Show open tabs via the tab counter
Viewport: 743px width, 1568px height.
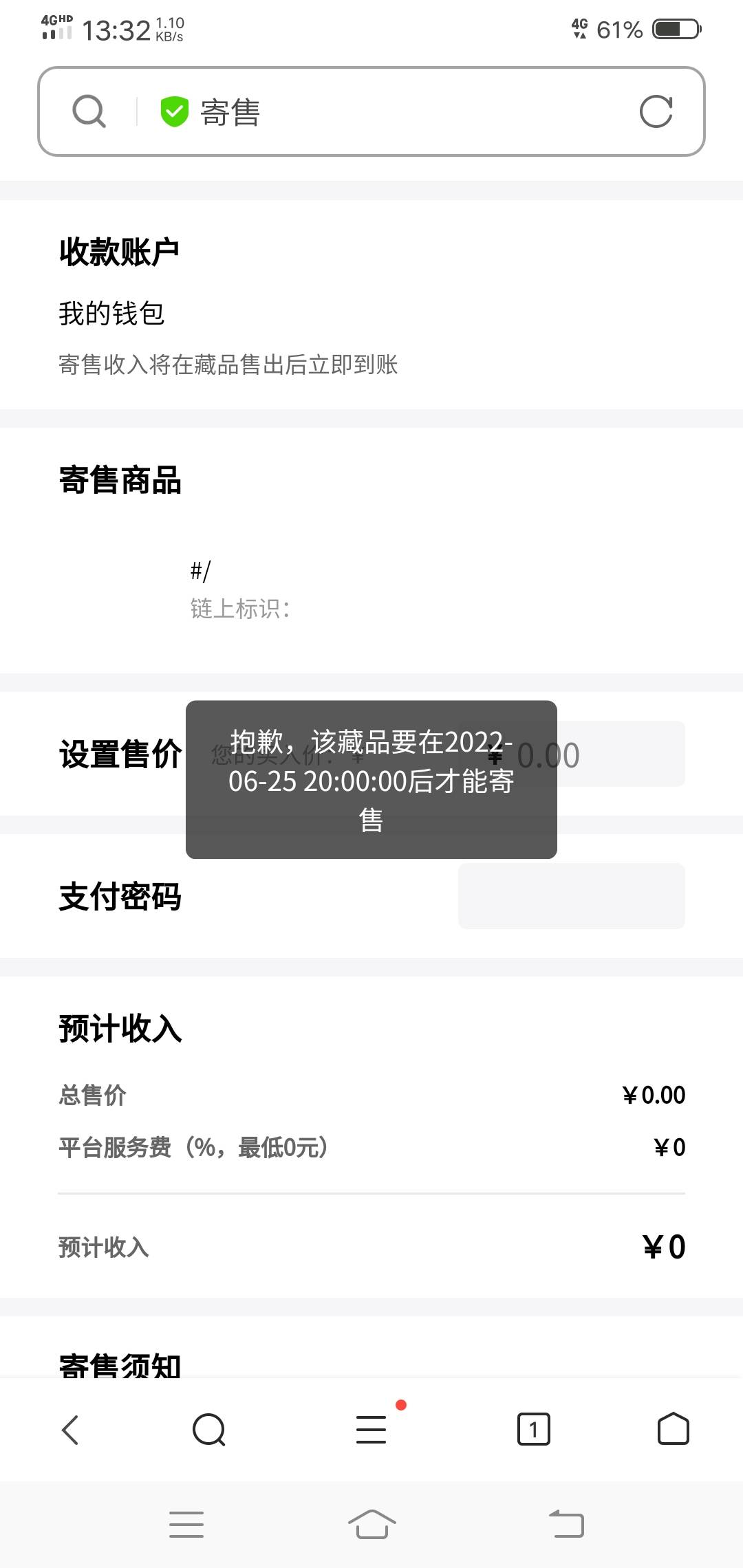(x=533, y=1430)
